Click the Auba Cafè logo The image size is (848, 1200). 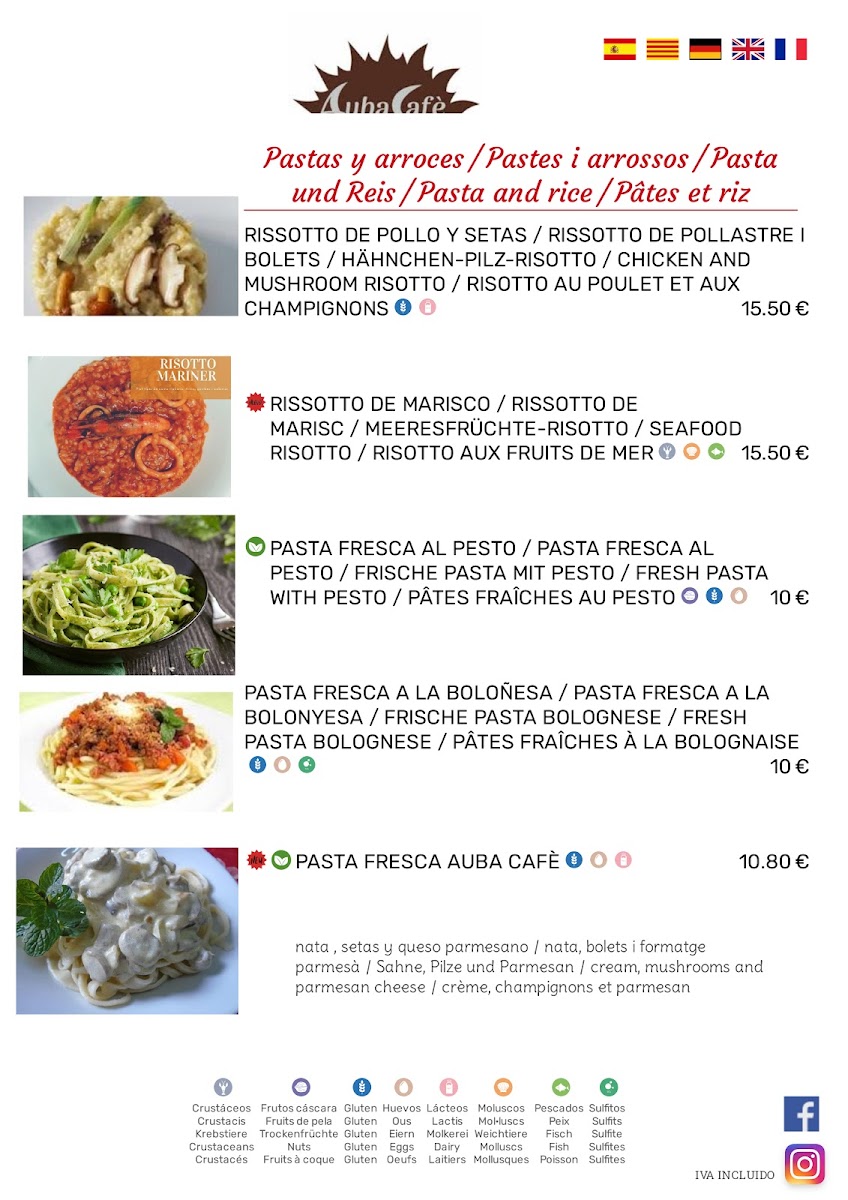point(382,78)
